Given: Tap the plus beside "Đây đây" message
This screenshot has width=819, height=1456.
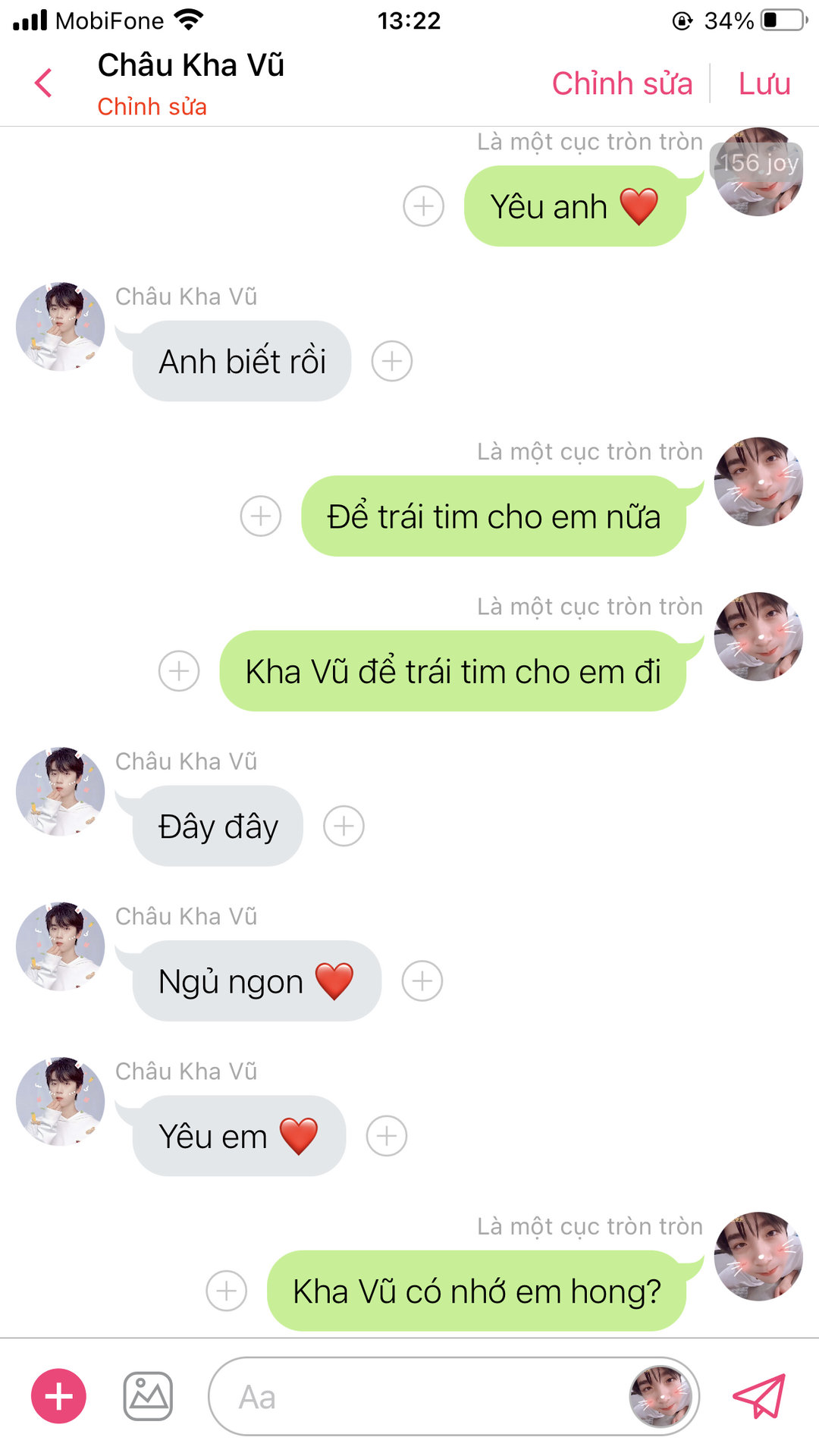Looking at the screenshot, I should [x=344, y=826].
